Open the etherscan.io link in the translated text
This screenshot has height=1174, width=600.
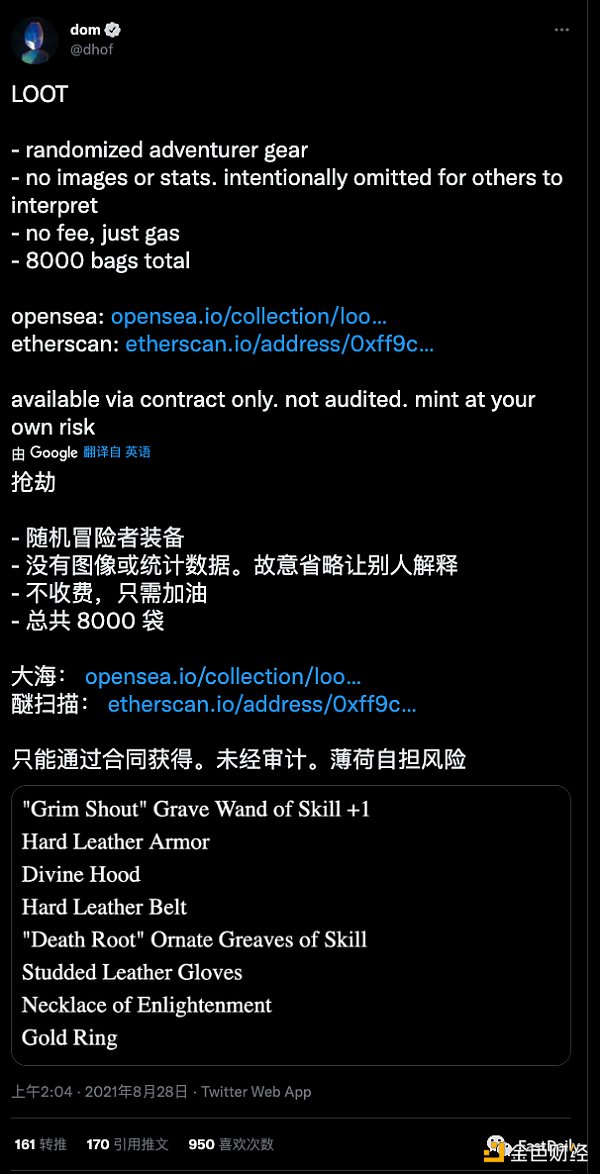coord(261,704)
